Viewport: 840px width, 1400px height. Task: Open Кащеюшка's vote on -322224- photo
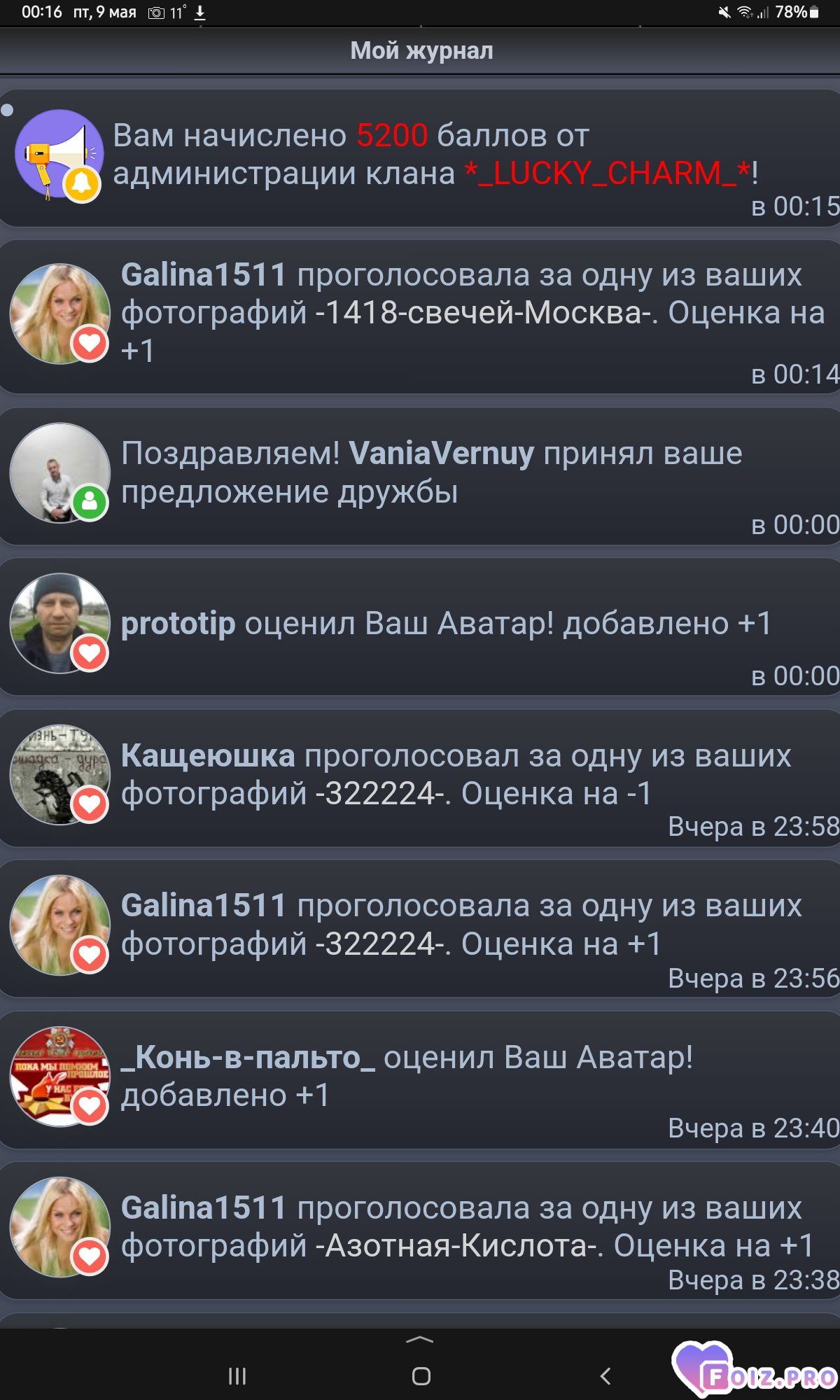tap(420, 778)
